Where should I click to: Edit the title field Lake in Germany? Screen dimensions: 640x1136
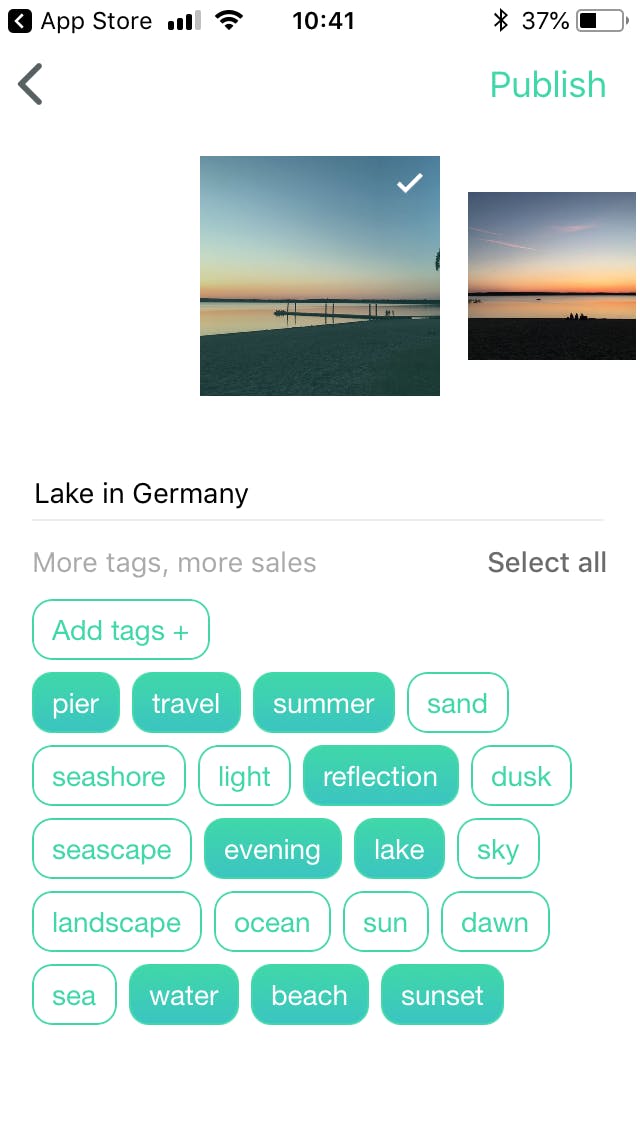(318, 494)
